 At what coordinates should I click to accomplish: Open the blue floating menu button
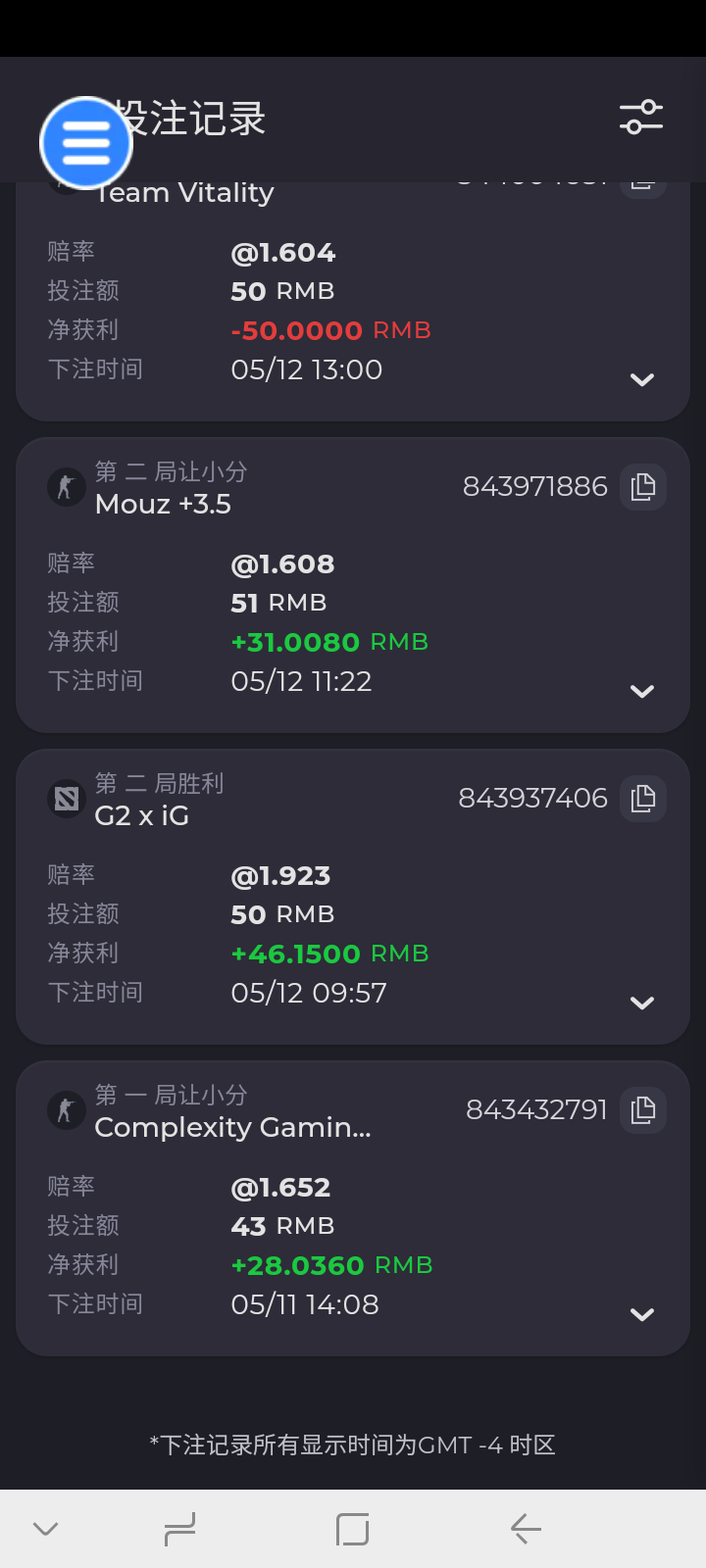[x=86, y=143]
